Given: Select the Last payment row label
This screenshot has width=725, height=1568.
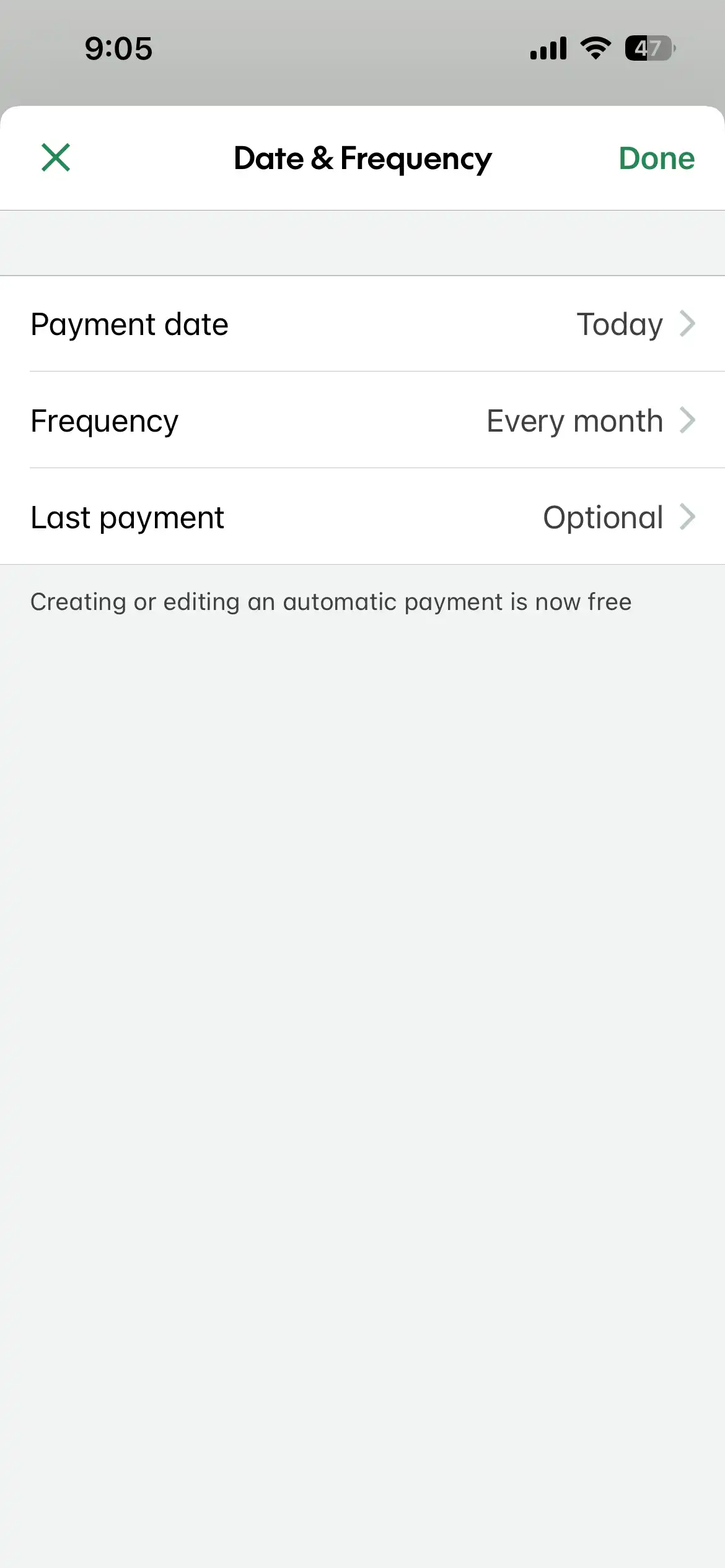Looking at the screenshot, I should 127,516.
